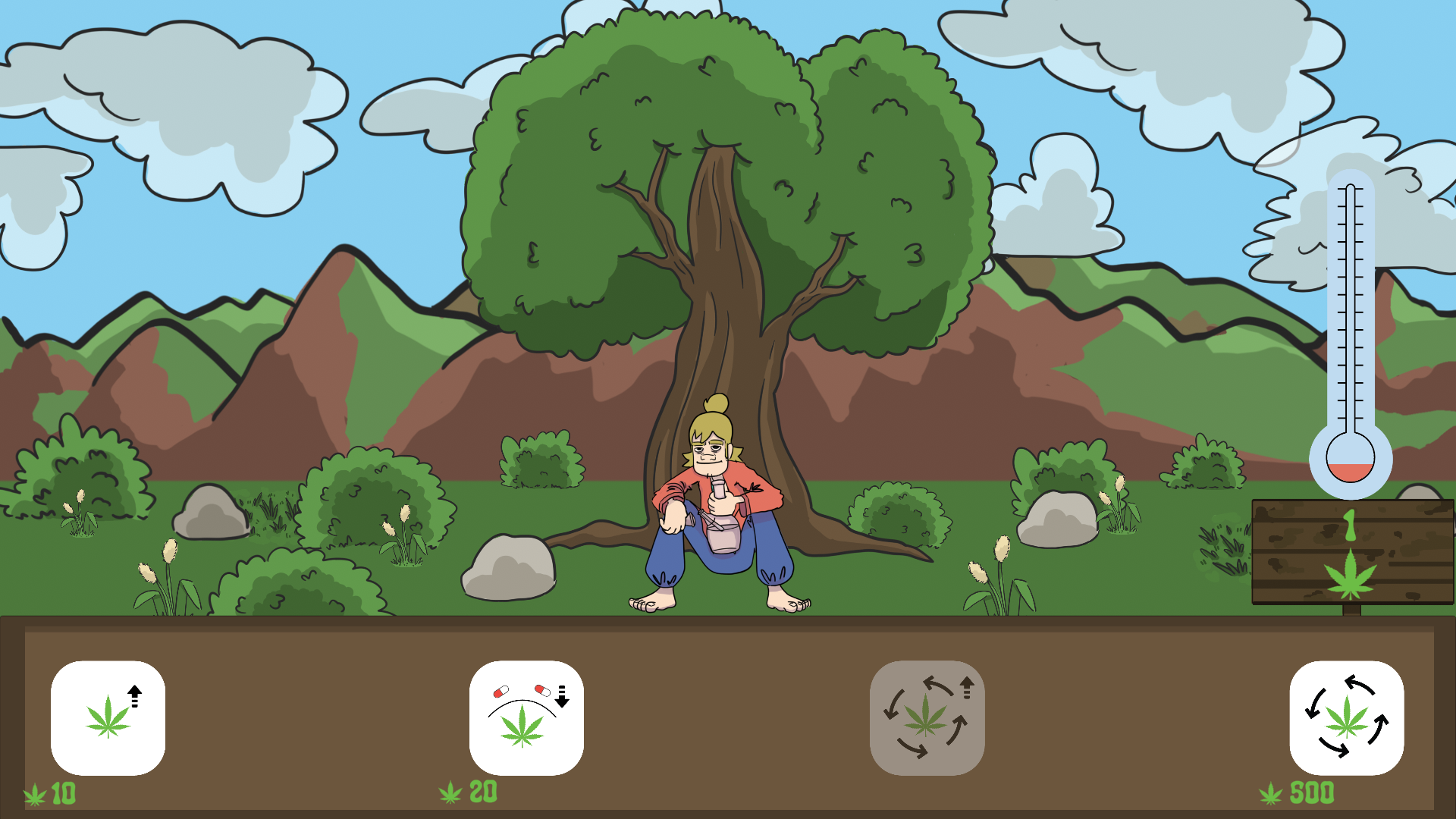The height and width of the screenshot is (819, 1456).
Task: Tap the greyed-out cycle boost upgrade
Action: (927, 717)
